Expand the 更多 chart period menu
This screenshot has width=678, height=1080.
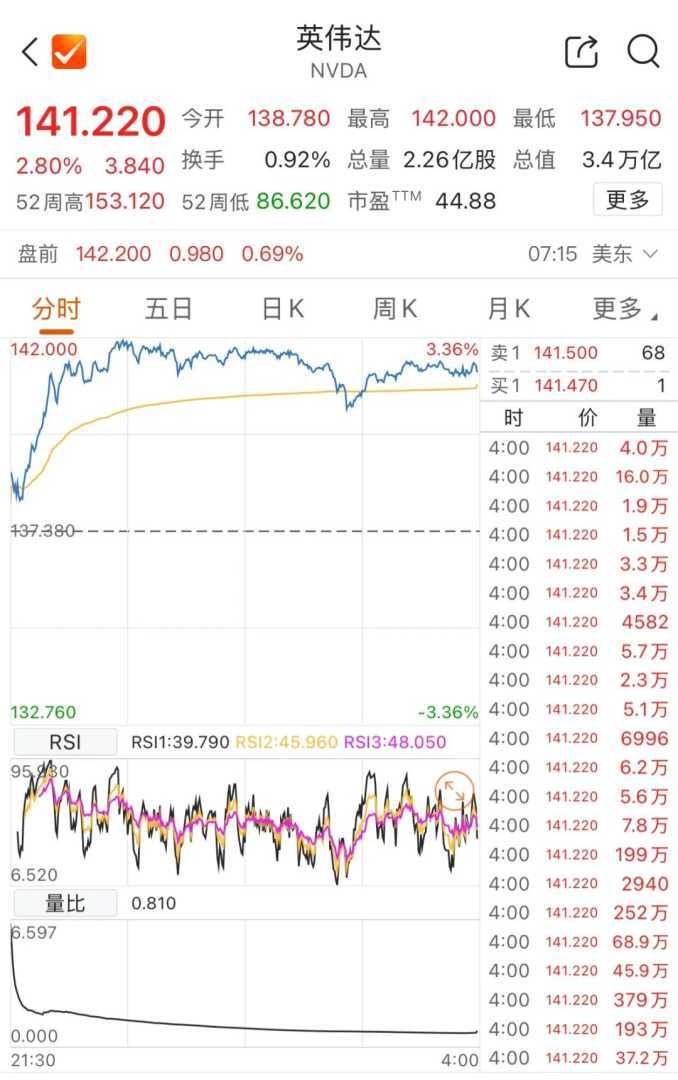click(x=622, y=309)
